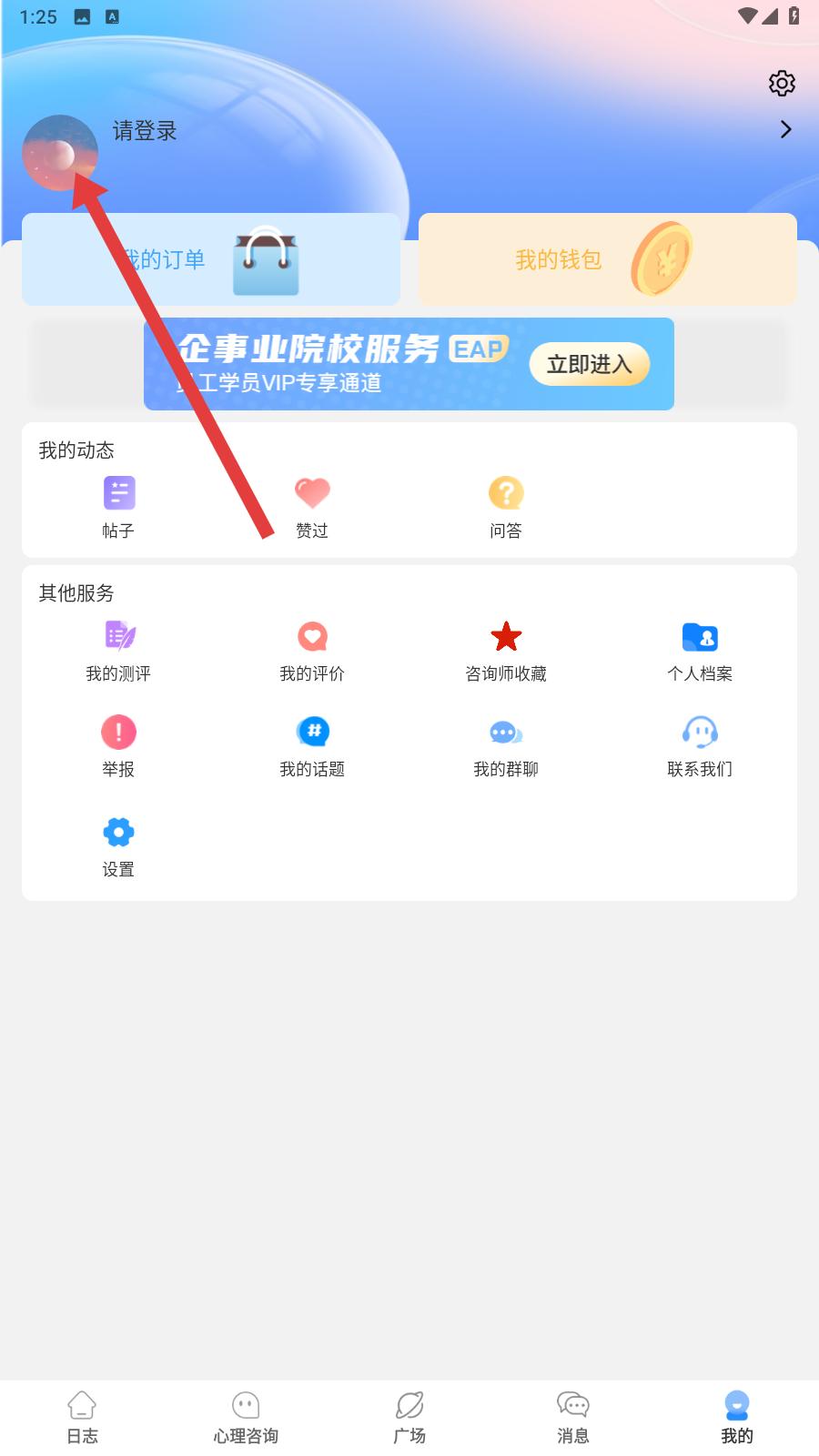Tap 请登录 to sign in

pos(144,131)
